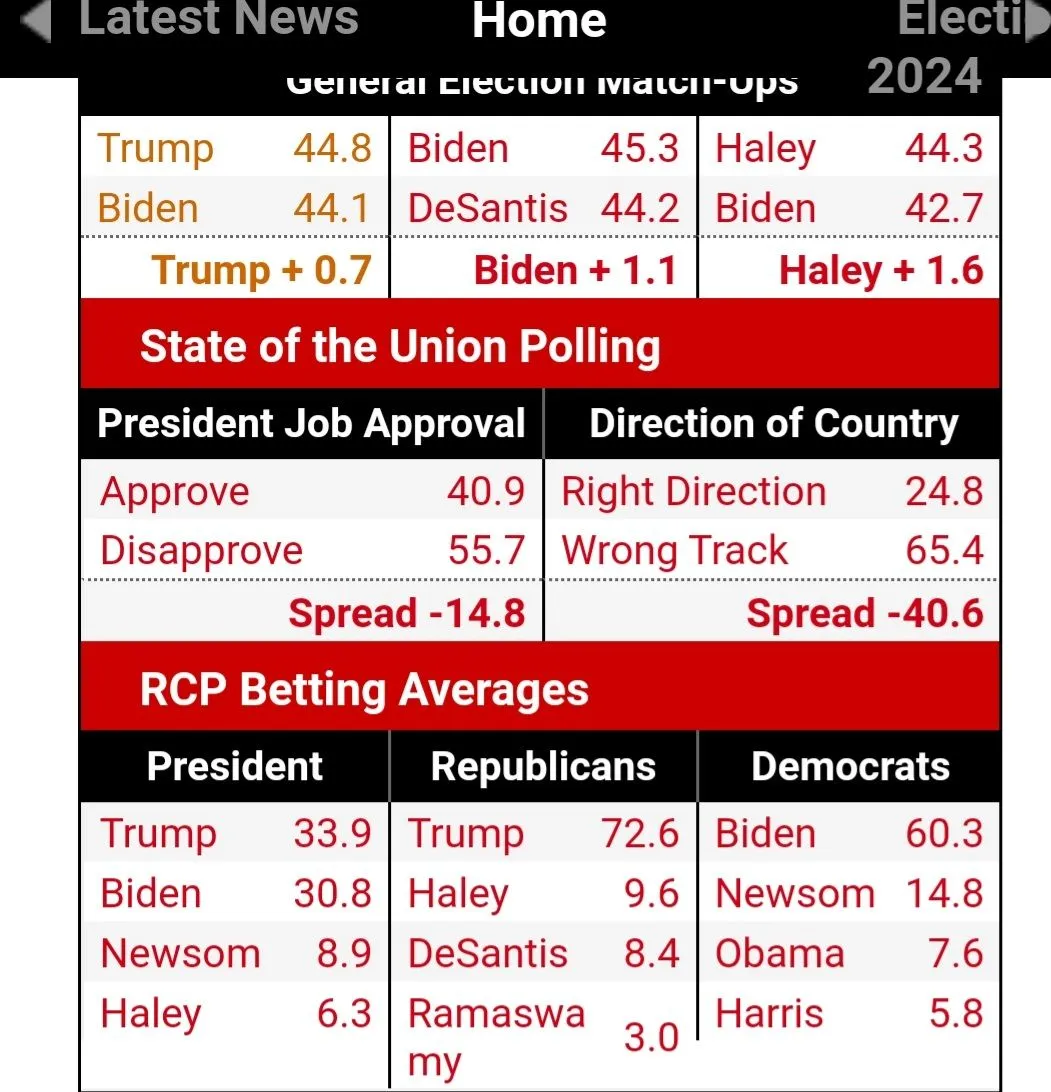The width and height of the screenshot is (1051, 1092).
Task: Open the RCP Betting Averages section
Action: pyautogui.click(x=365, y=690)
